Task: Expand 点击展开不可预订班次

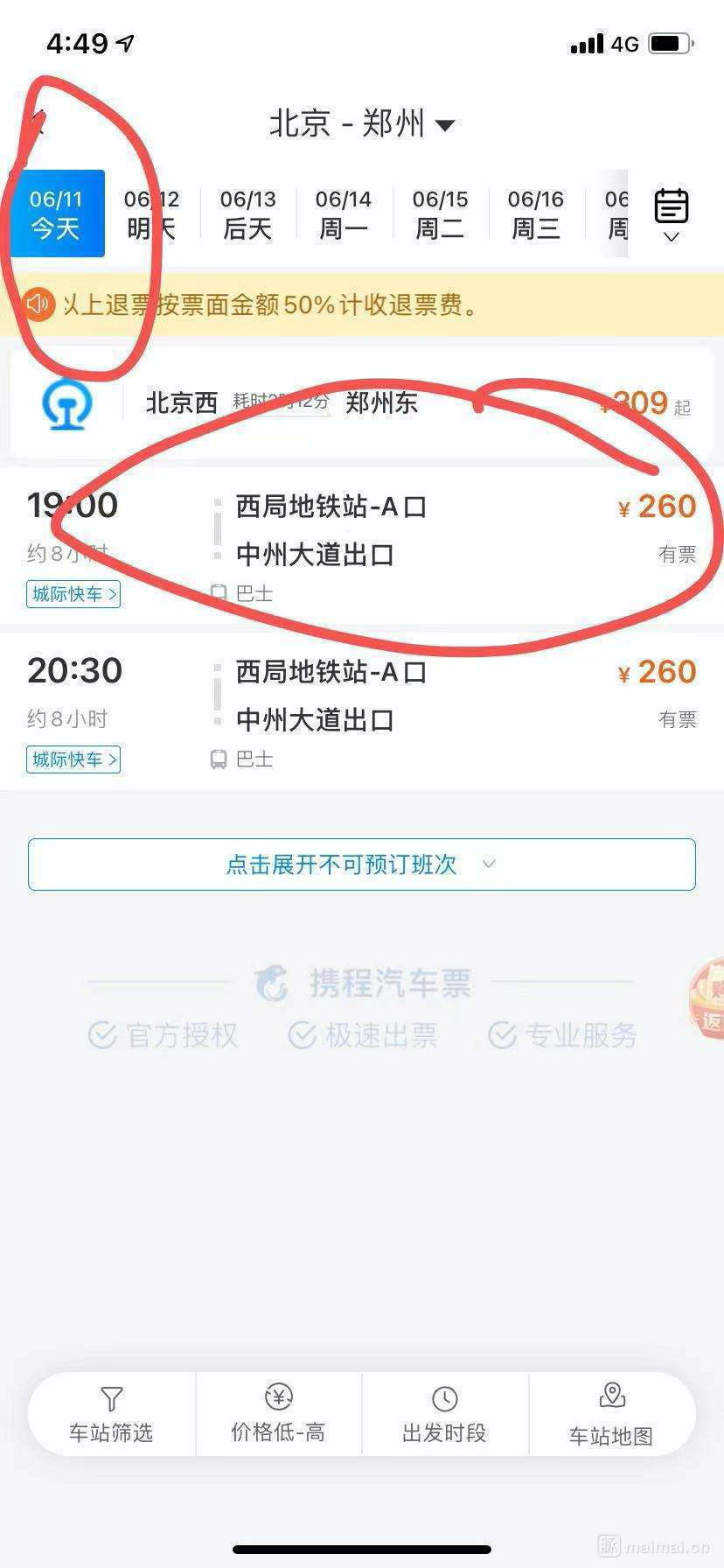Action: [x=361, y=864]
